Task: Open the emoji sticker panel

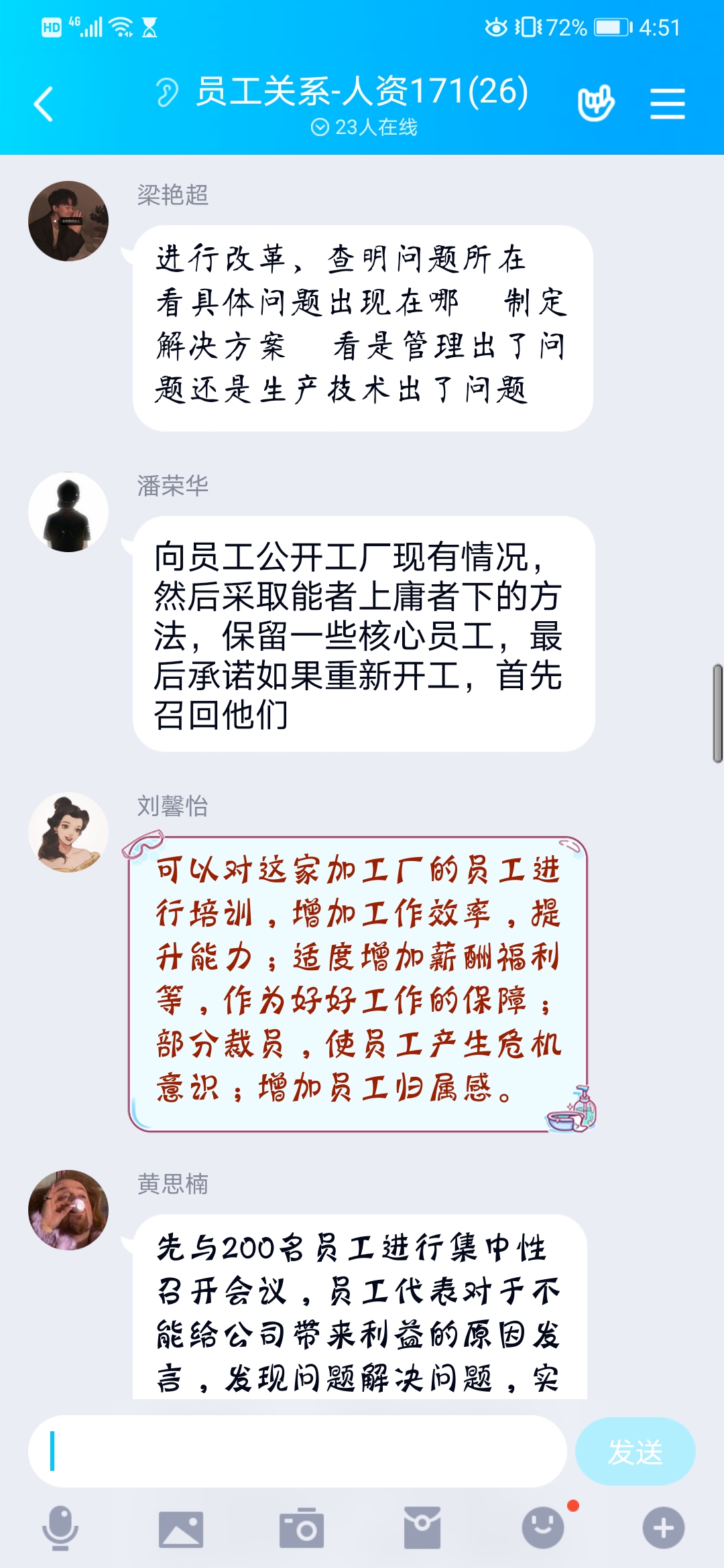Action: 543,1528
